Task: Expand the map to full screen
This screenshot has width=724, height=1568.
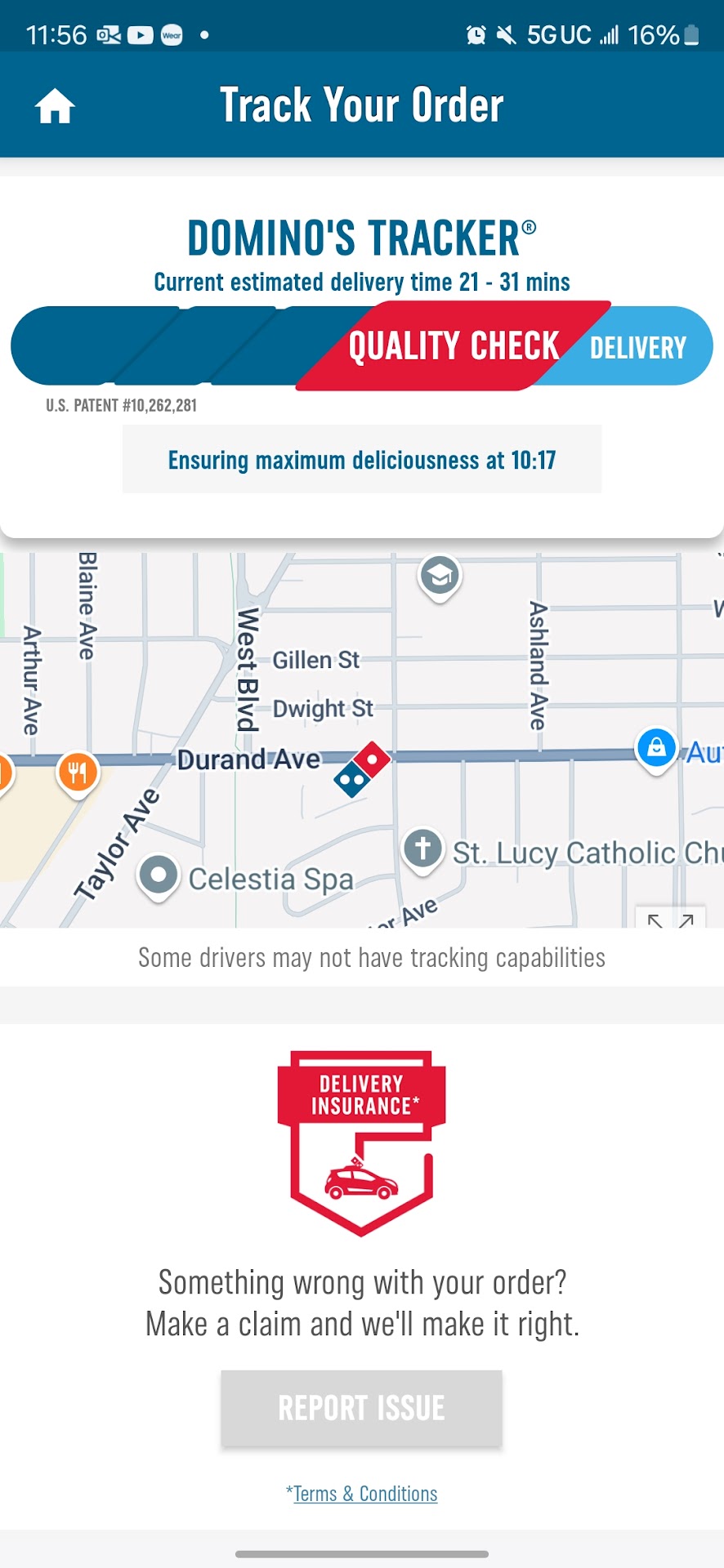Action: 670,920
